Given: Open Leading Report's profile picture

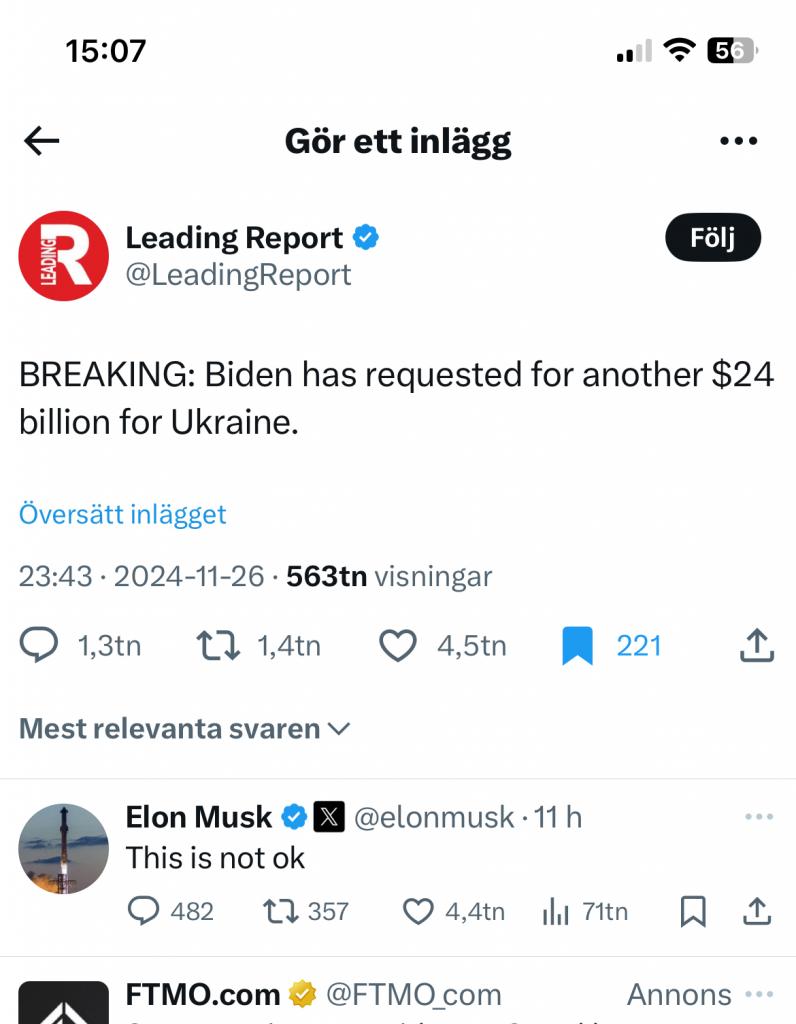Looking at the screenshot, I should (x=64, y=256).
